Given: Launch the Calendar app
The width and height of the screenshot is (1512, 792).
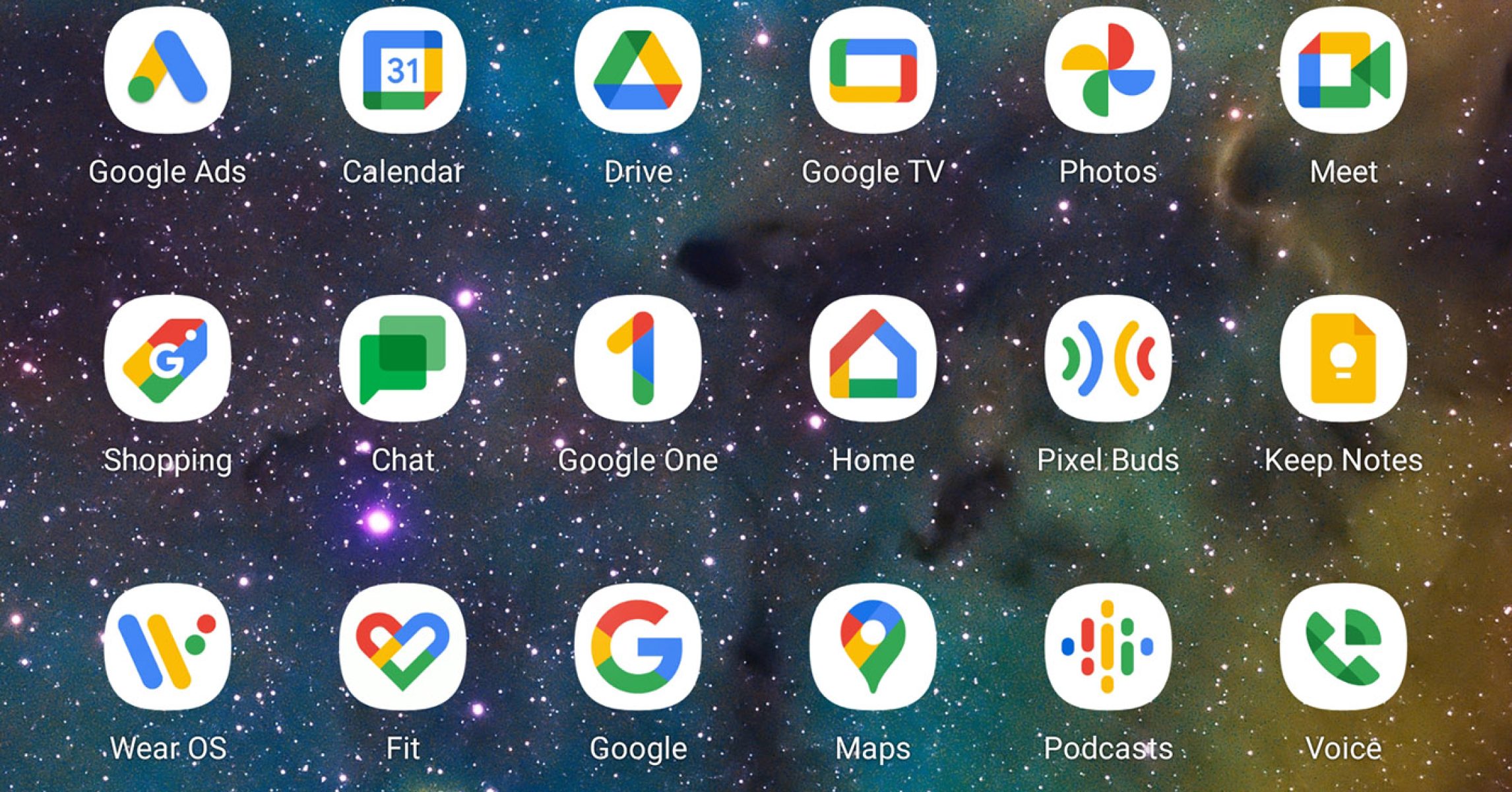Looking at the screenshot, I should [x=402, y=70].
